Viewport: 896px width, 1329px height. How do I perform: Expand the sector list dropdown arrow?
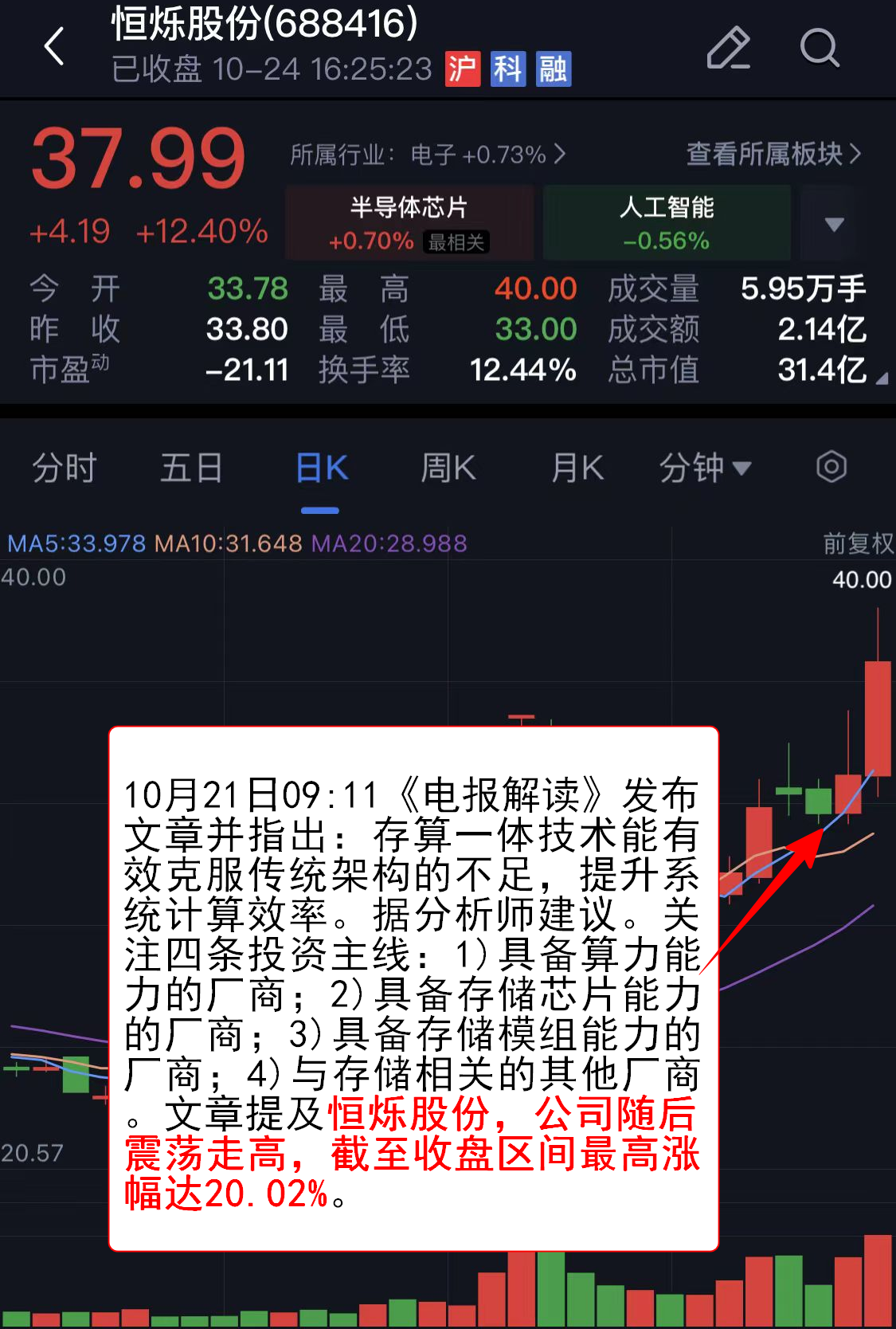click(833, 224)
